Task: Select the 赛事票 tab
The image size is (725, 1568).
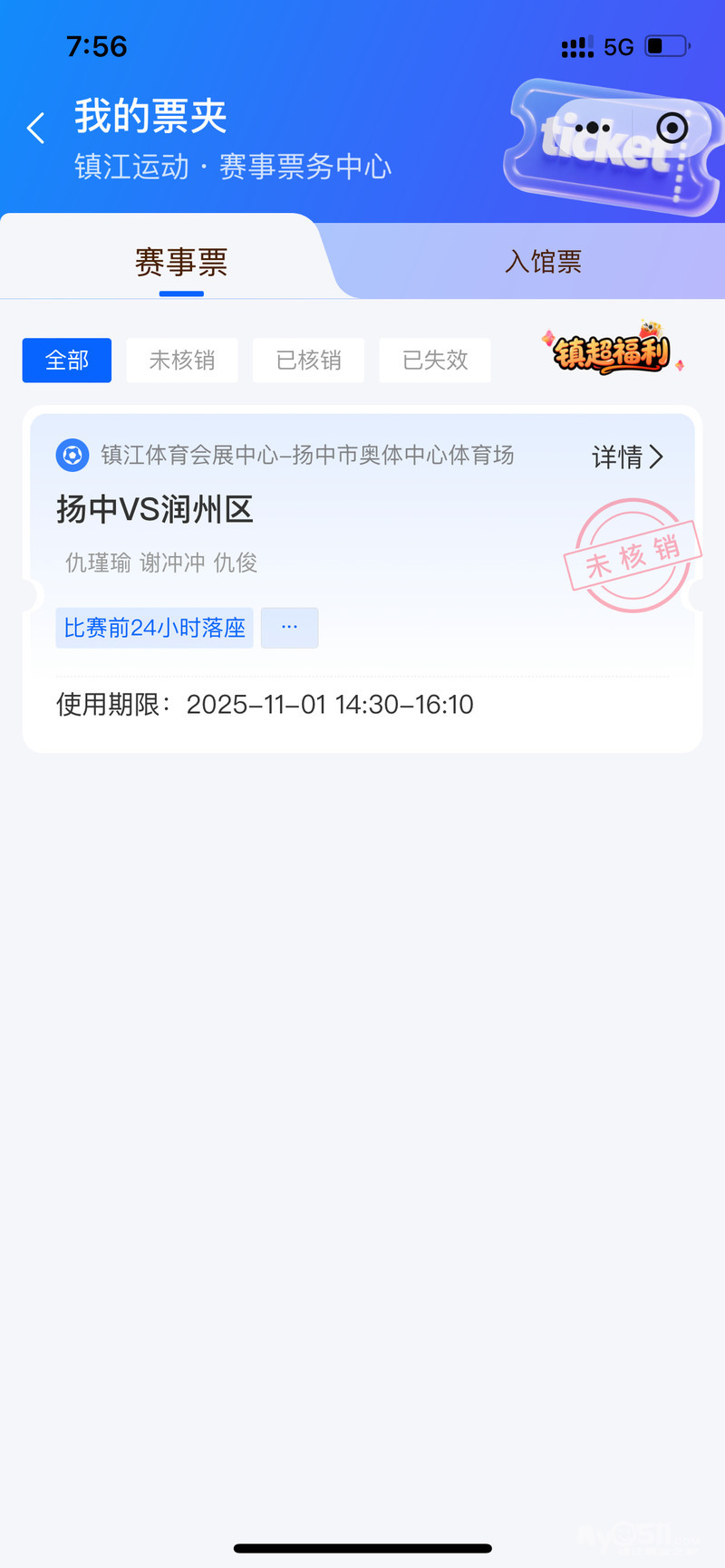Action: (x=181, y=263)
